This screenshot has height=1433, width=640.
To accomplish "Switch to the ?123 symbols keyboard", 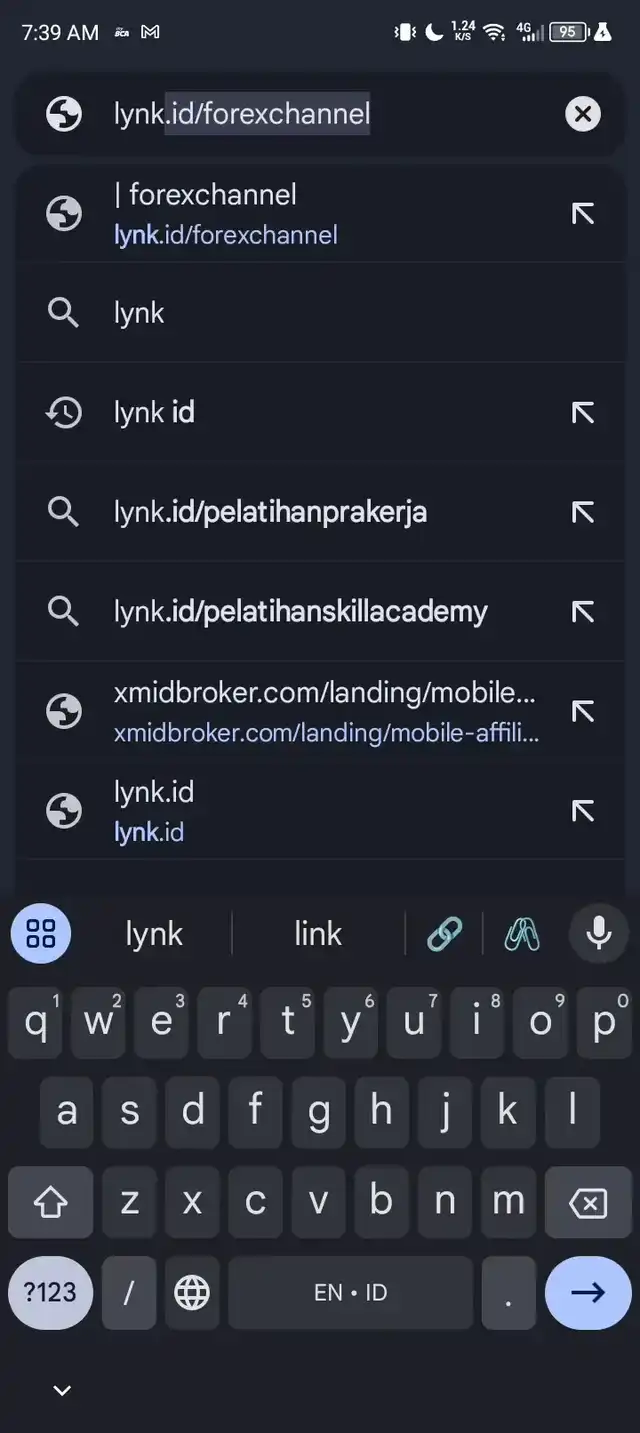I will pos(50,1292).
